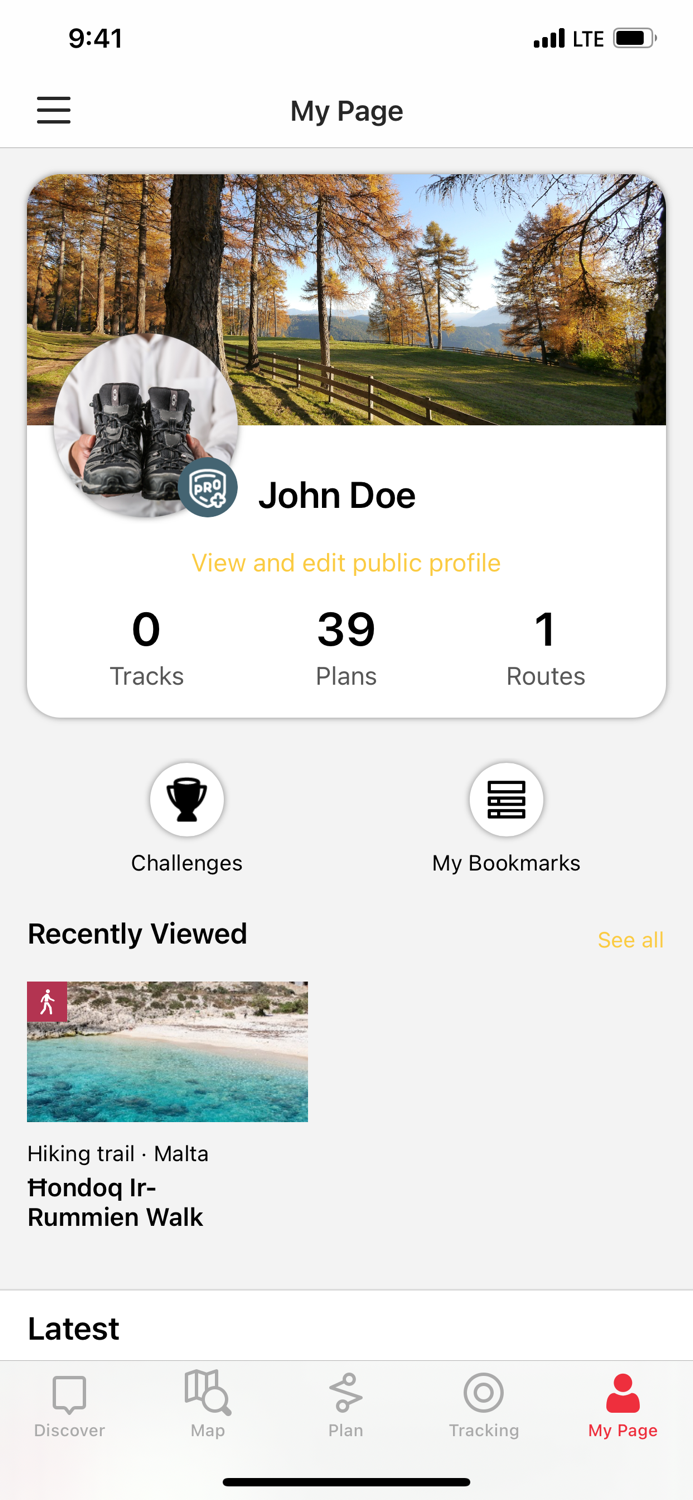Switch to the Plan tab
The image size is (693, 1500).
pyautogui.click(x=346, y=1405)
